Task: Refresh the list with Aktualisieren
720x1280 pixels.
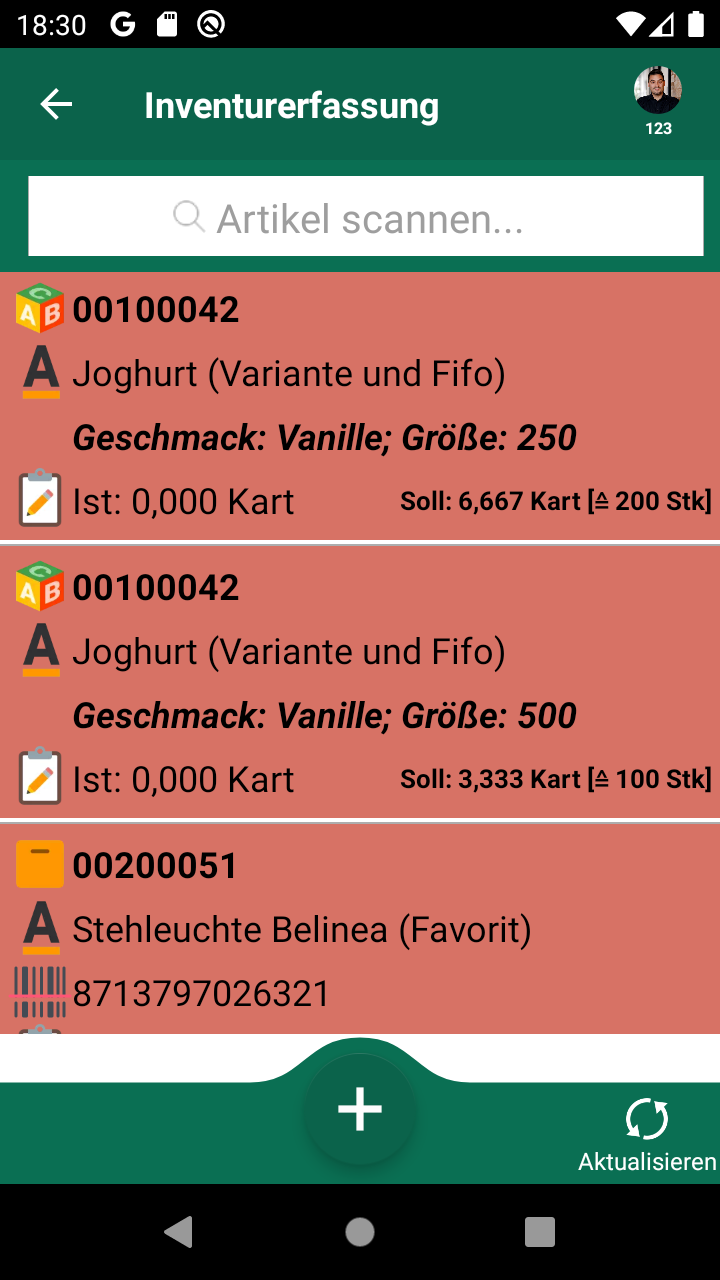Action: tap(647, 1133)
